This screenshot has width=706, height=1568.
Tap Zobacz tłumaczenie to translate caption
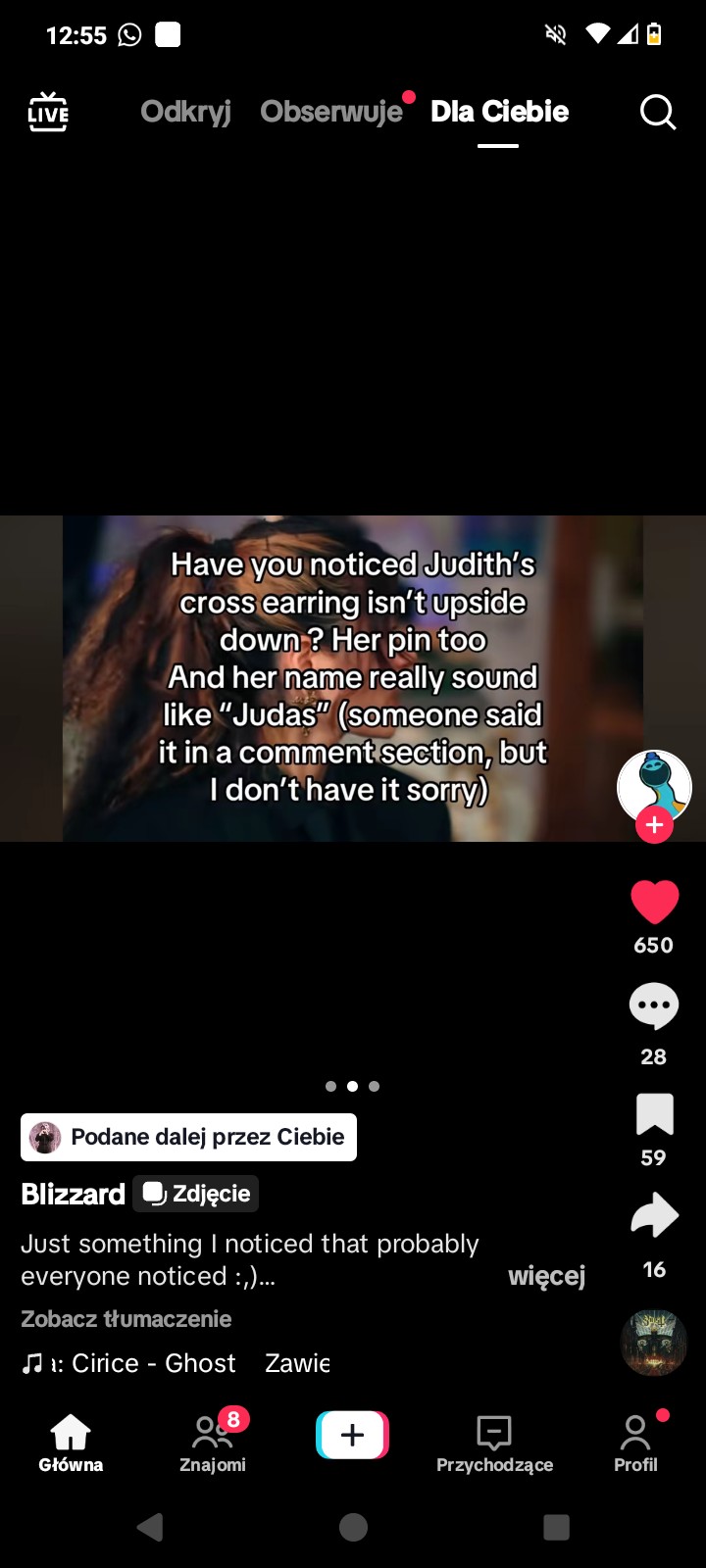126,1319
